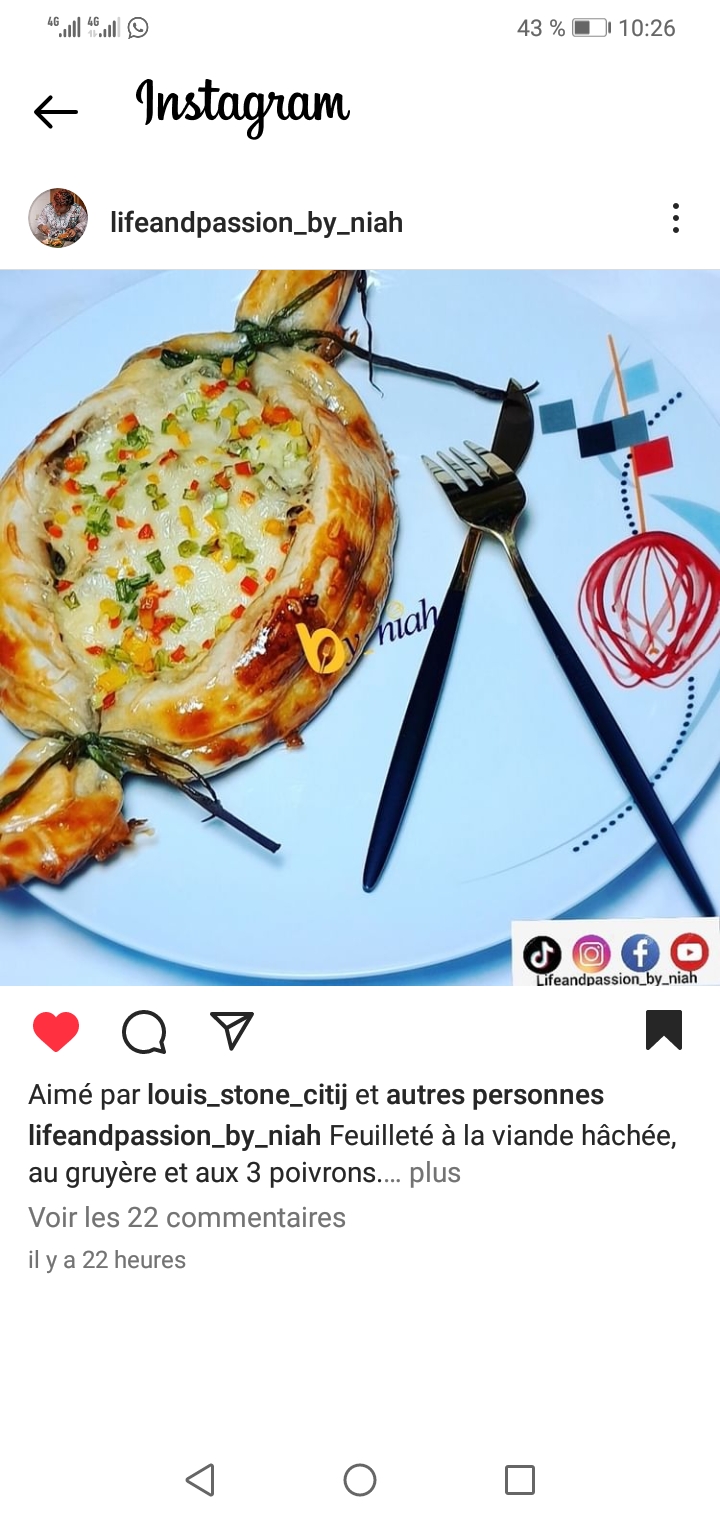Screen dimensions: 720x1520
Task: Open the comment bubble icon
Action: click(x=144, y=1032)
